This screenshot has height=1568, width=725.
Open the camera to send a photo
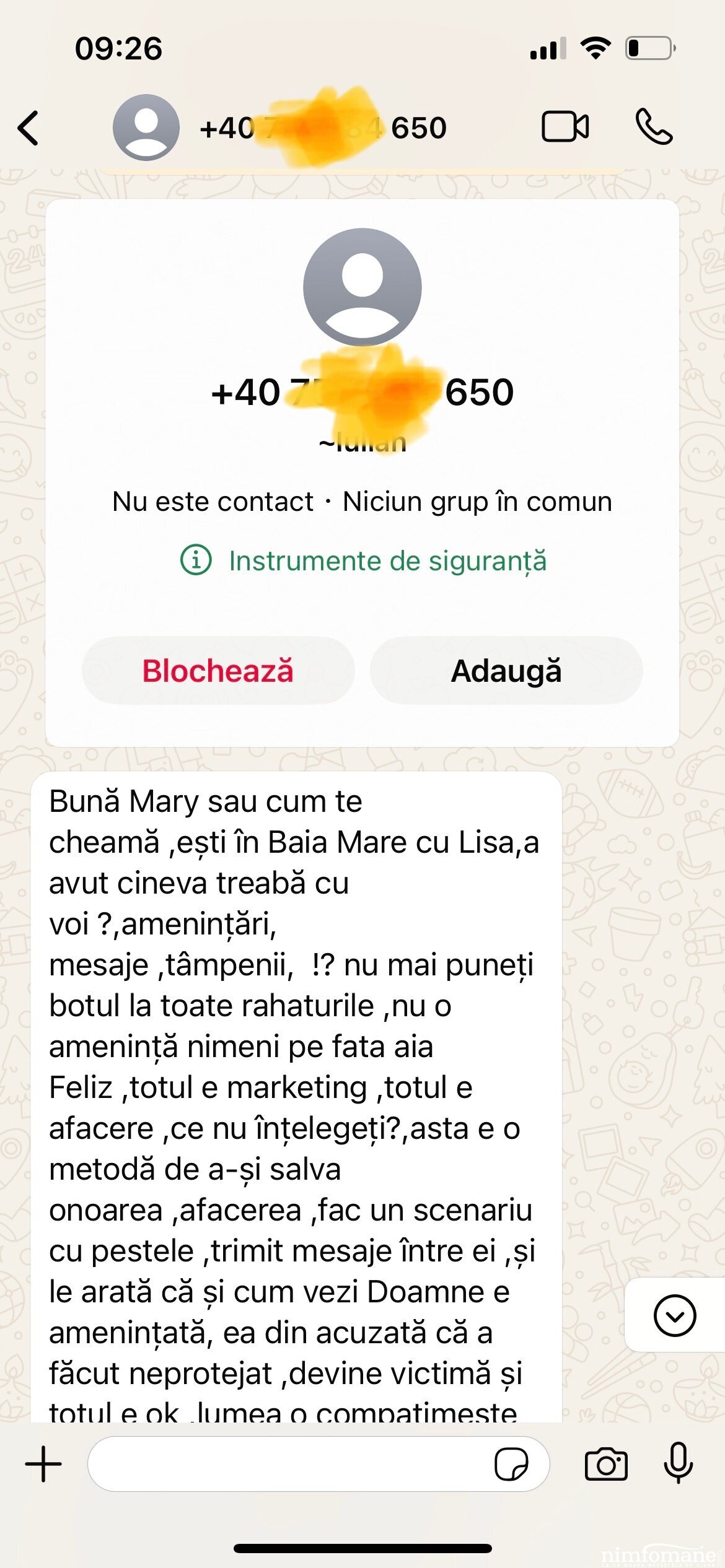click(606, 1465)
